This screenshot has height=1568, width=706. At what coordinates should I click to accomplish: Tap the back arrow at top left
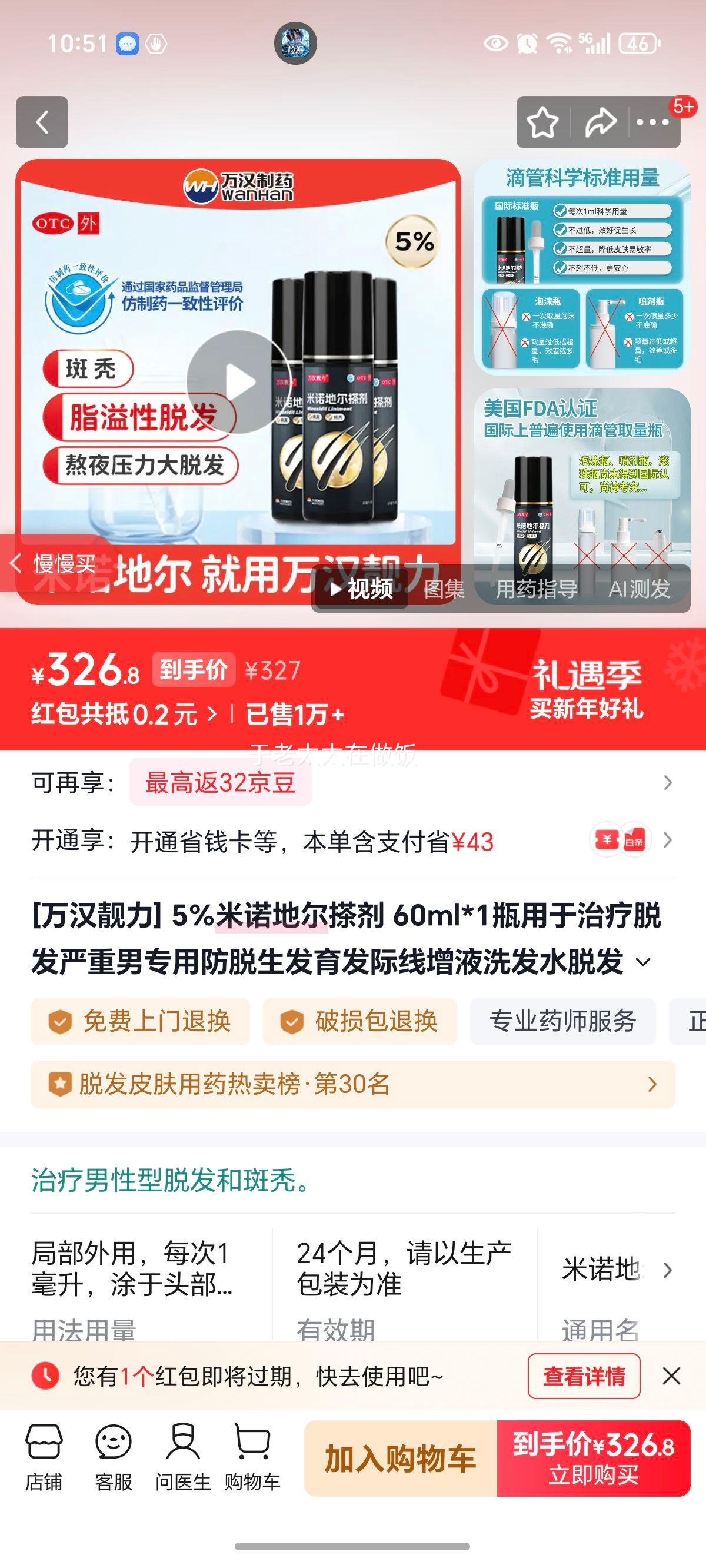pos(41,122)
